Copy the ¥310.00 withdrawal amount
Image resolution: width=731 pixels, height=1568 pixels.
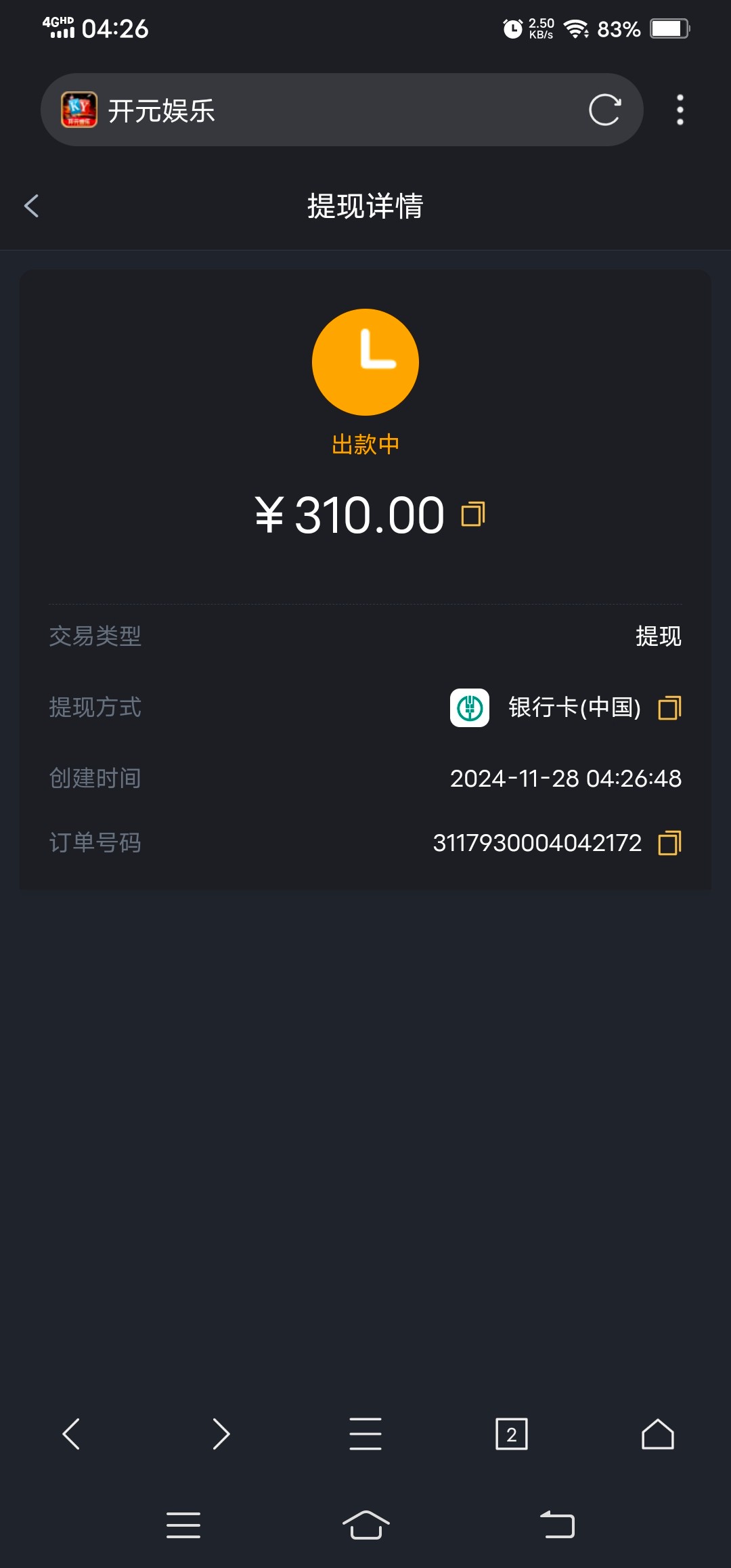click(473, 515)
